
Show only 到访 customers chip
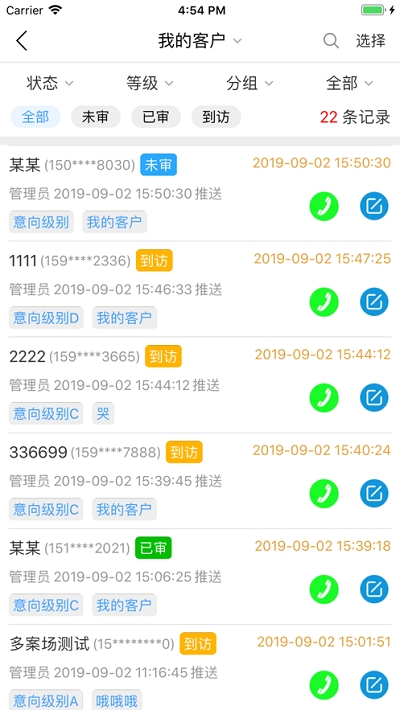pyautogui.click(x=216, y=117)
